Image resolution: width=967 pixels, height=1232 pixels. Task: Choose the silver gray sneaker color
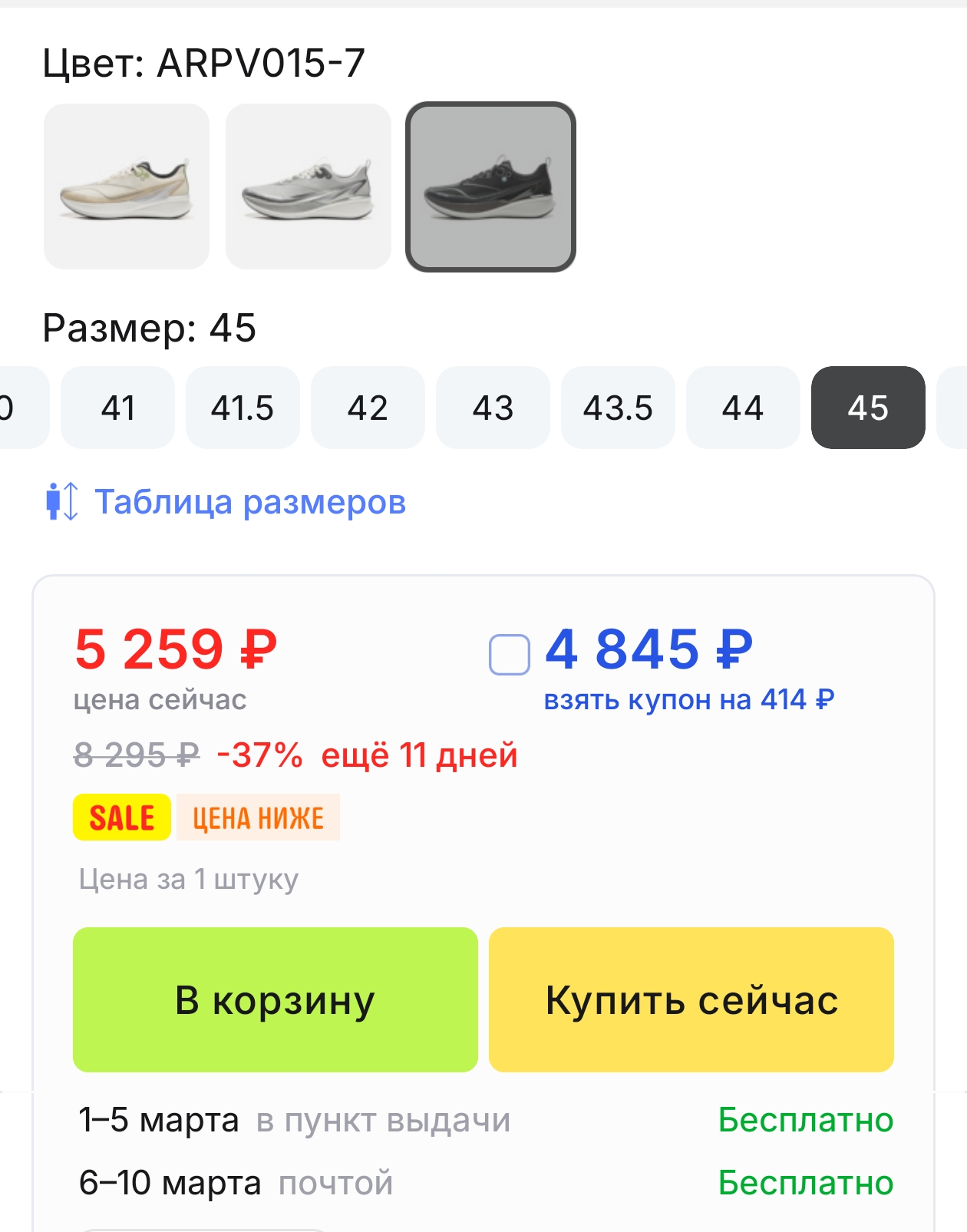[309, 187]
